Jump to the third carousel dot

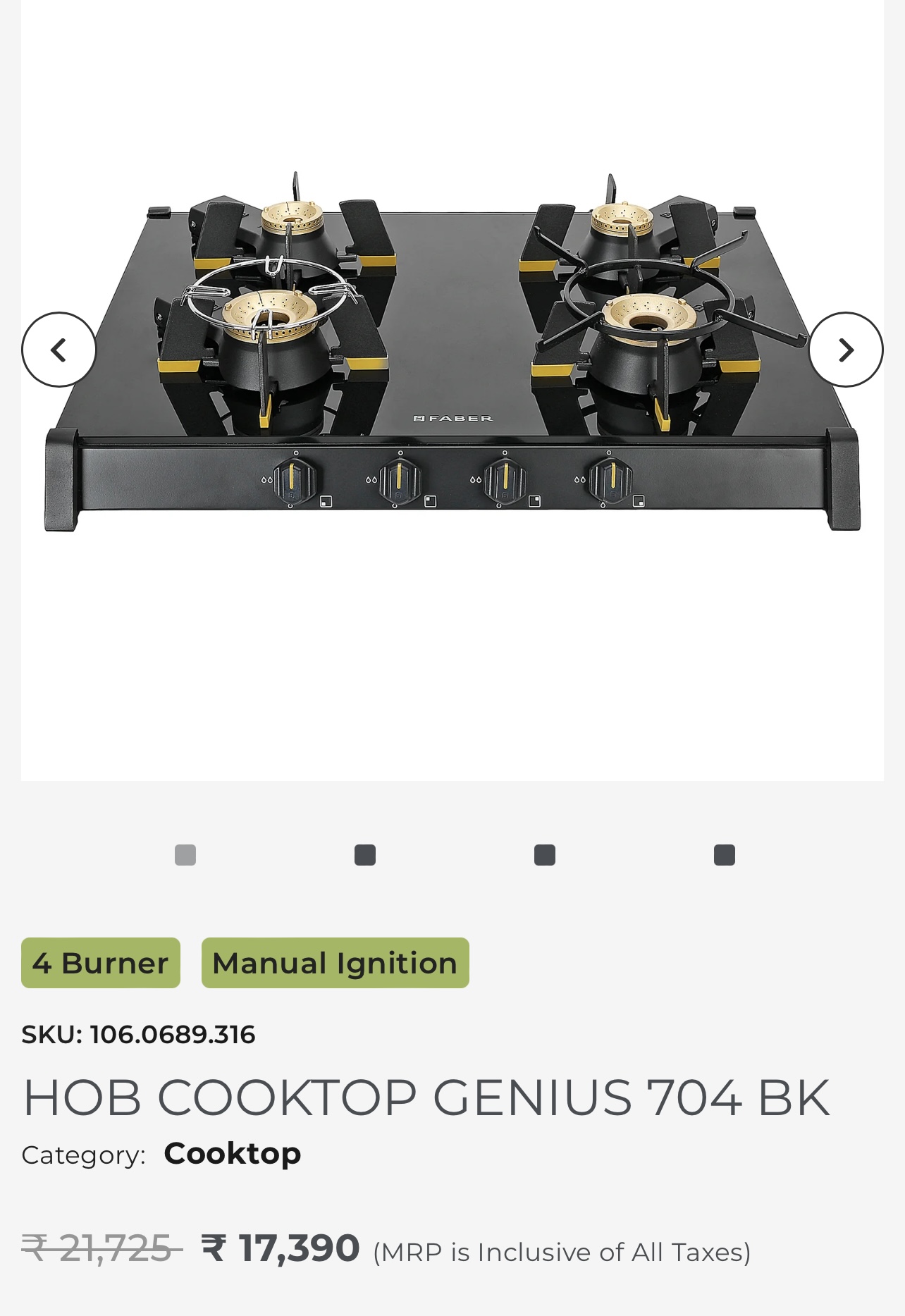coord(544,854)
